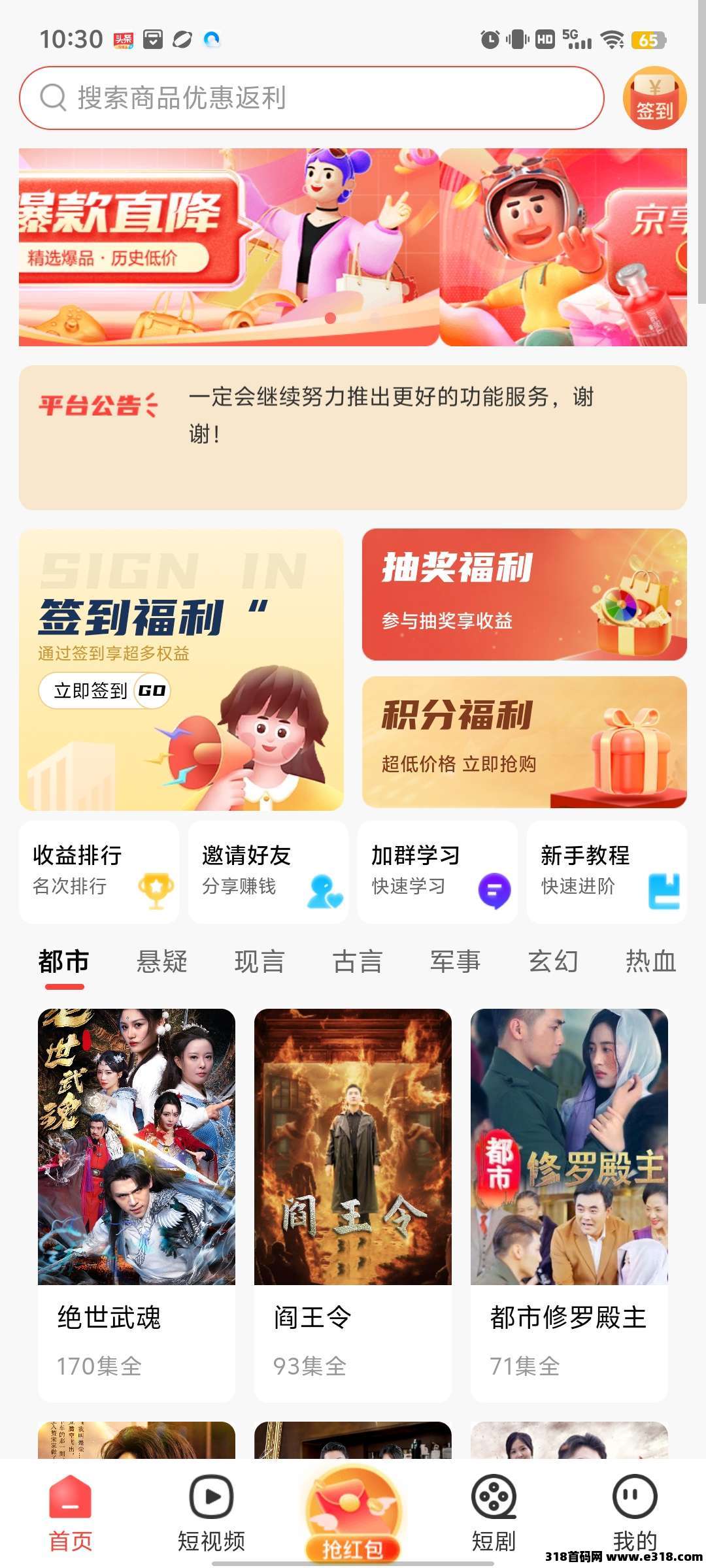Select the 古言 category tab
Viewport: 706px width, 1568px height.
pos(358,962)
